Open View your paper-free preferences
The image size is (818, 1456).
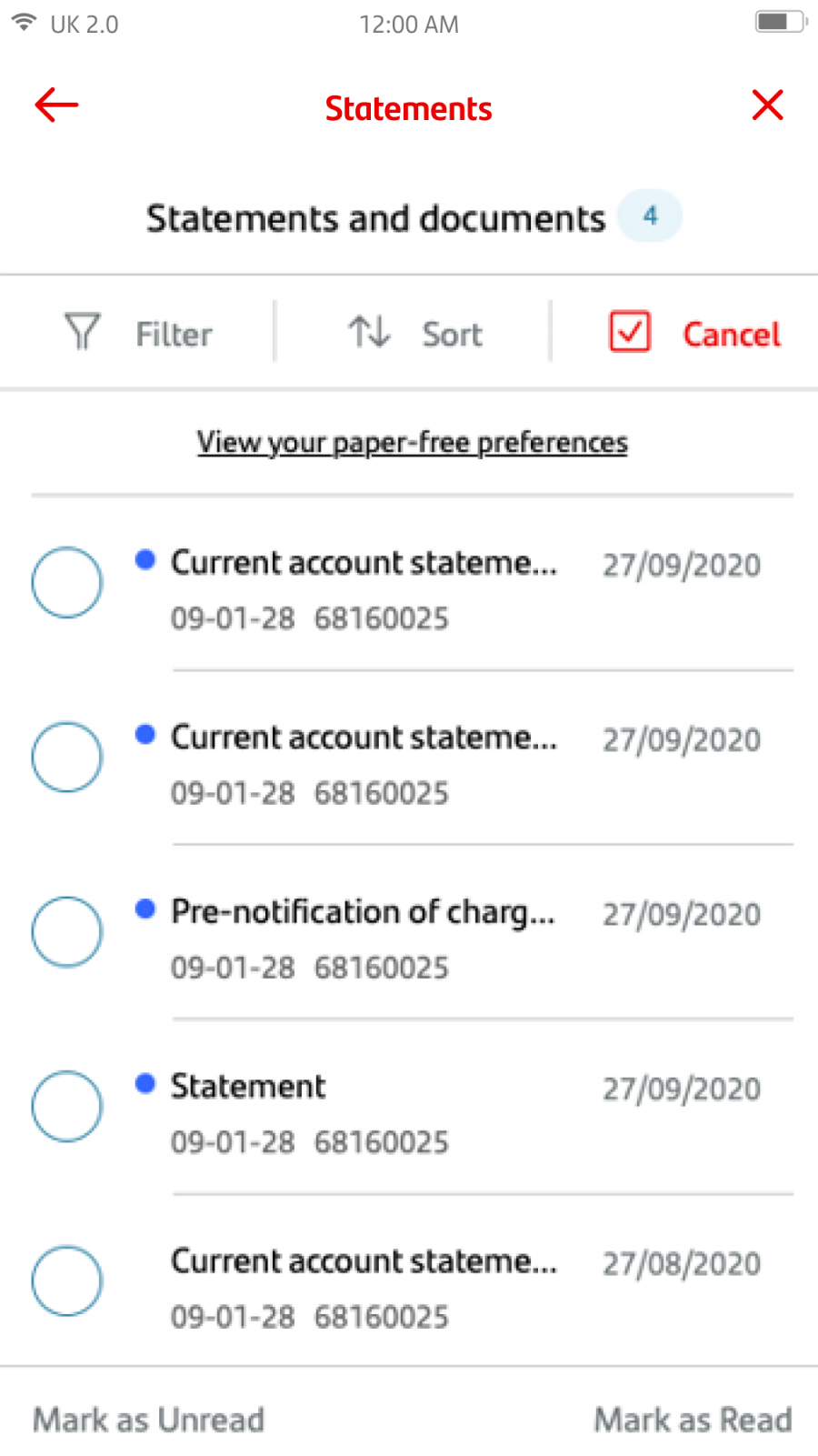[412, 442]
